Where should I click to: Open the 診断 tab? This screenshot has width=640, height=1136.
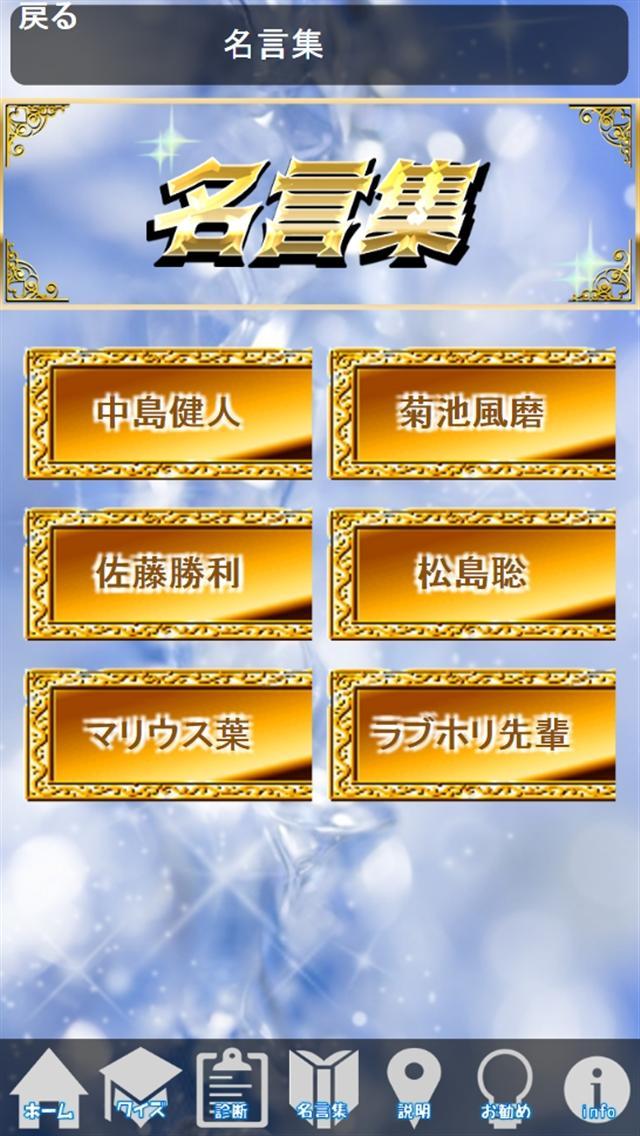pyautogui.click(x=231, y=1088)
